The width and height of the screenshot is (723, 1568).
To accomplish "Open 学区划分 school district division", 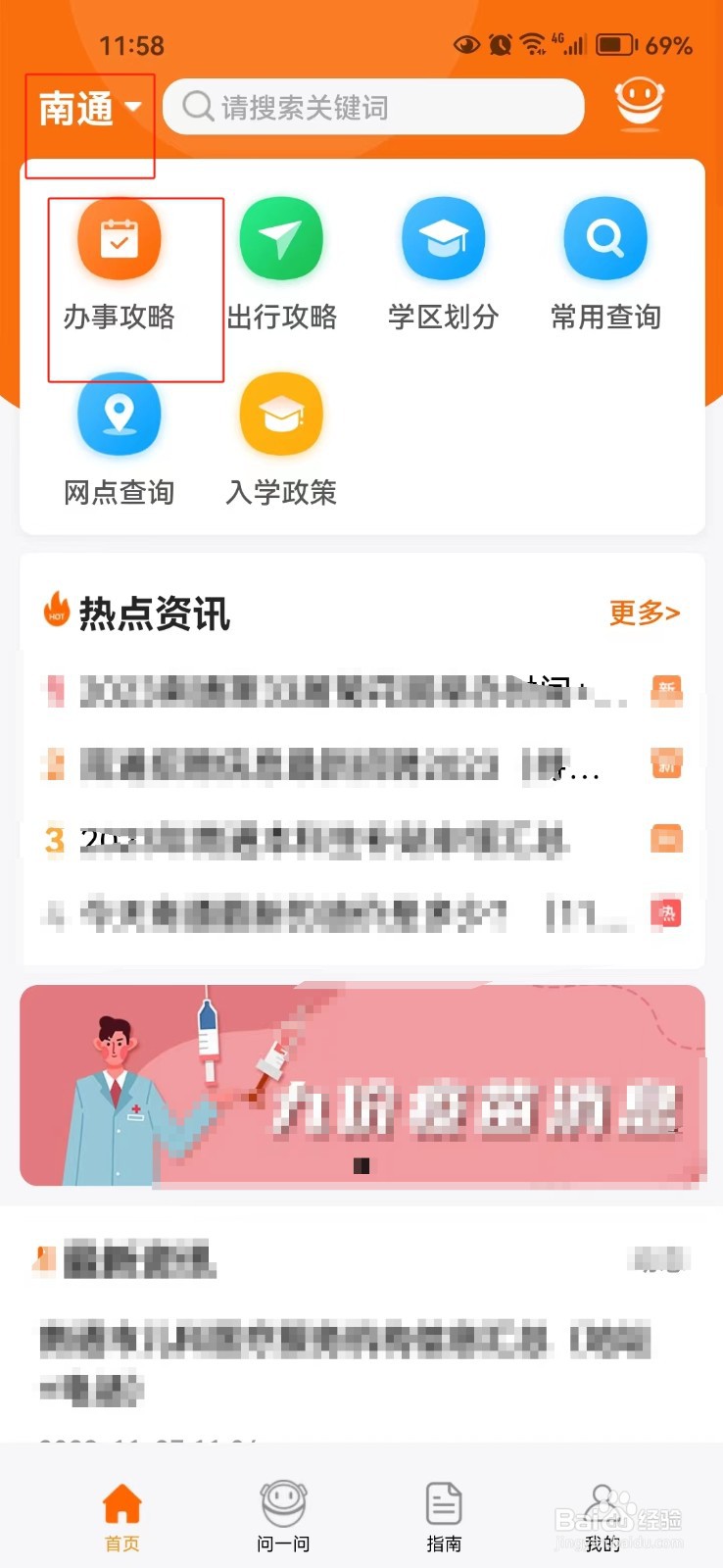I will pyautogui.click(x=443, y=238).
